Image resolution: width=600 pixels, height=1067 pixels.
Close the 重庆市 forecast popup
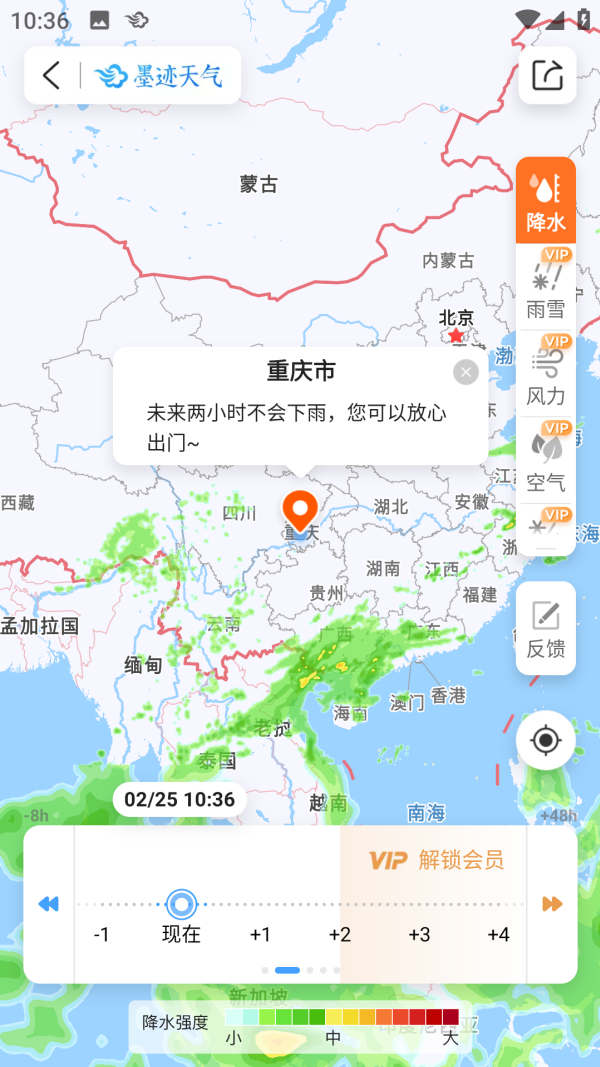click(x=465, y=373)
